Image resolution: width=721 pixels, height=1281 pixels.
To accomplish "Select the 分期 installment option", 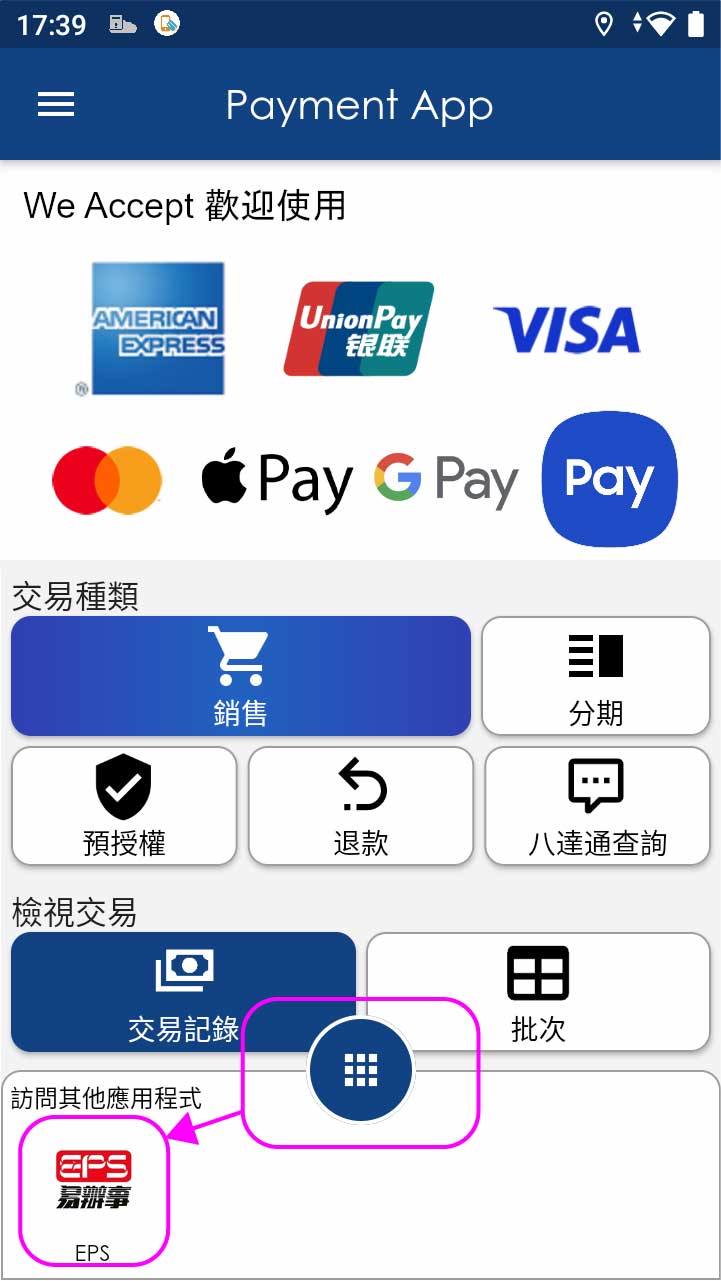I will [x=596, y=676].
